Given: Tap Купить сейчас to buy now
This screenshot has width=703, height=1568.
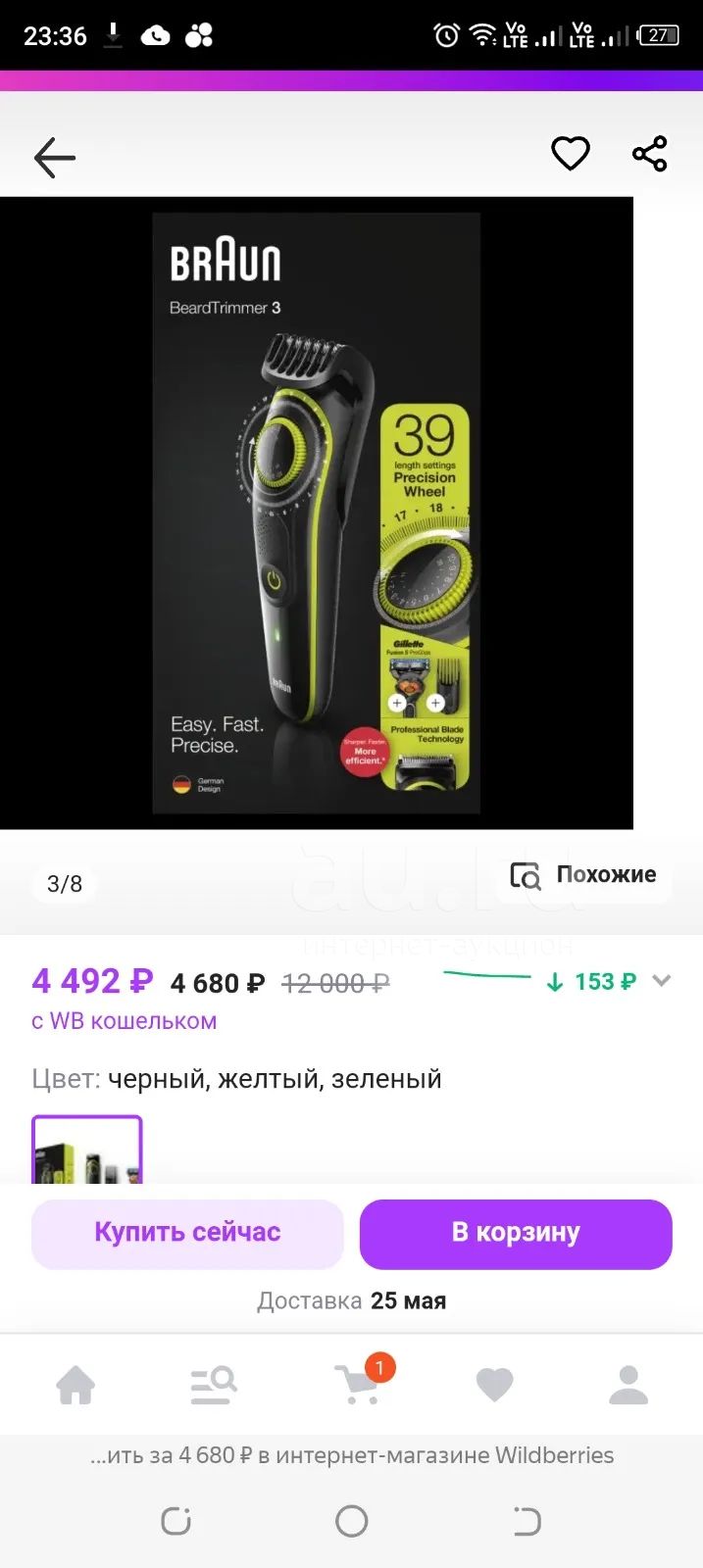Looking at the screenshot, I should pos(187,1233).
